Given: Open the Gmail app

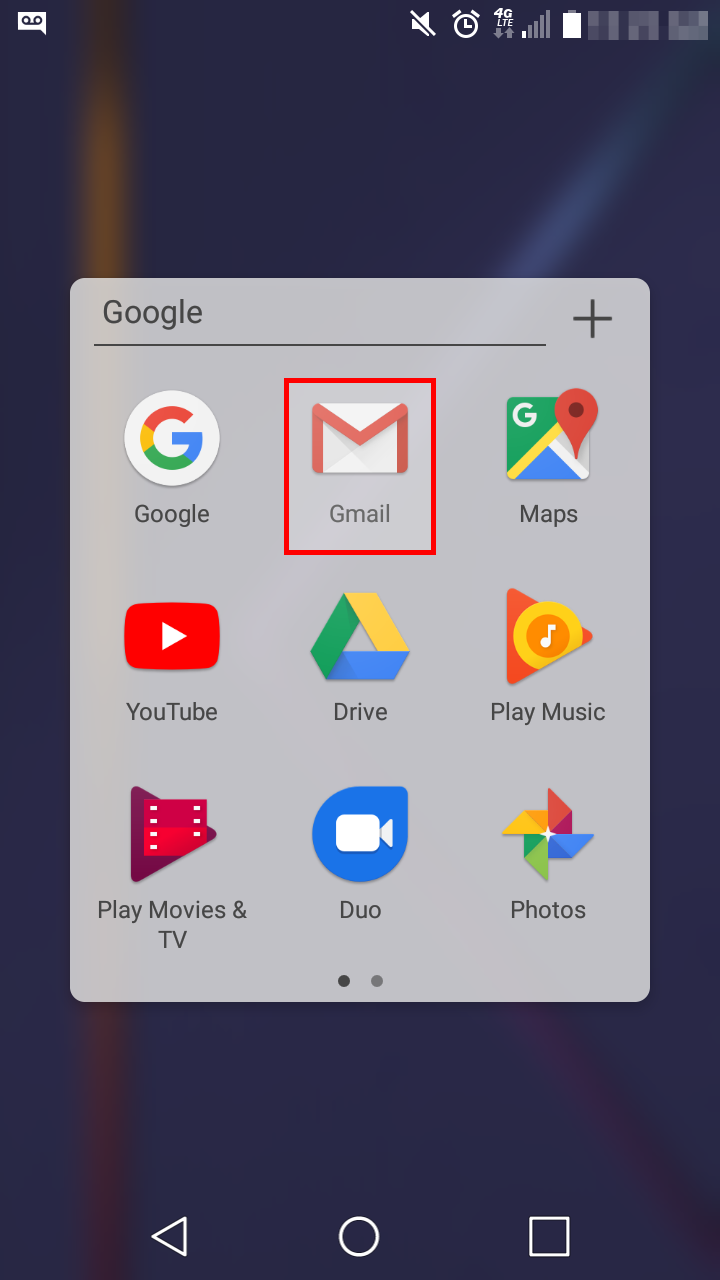Looking at the screenshot, I should [x=360, y=440].
